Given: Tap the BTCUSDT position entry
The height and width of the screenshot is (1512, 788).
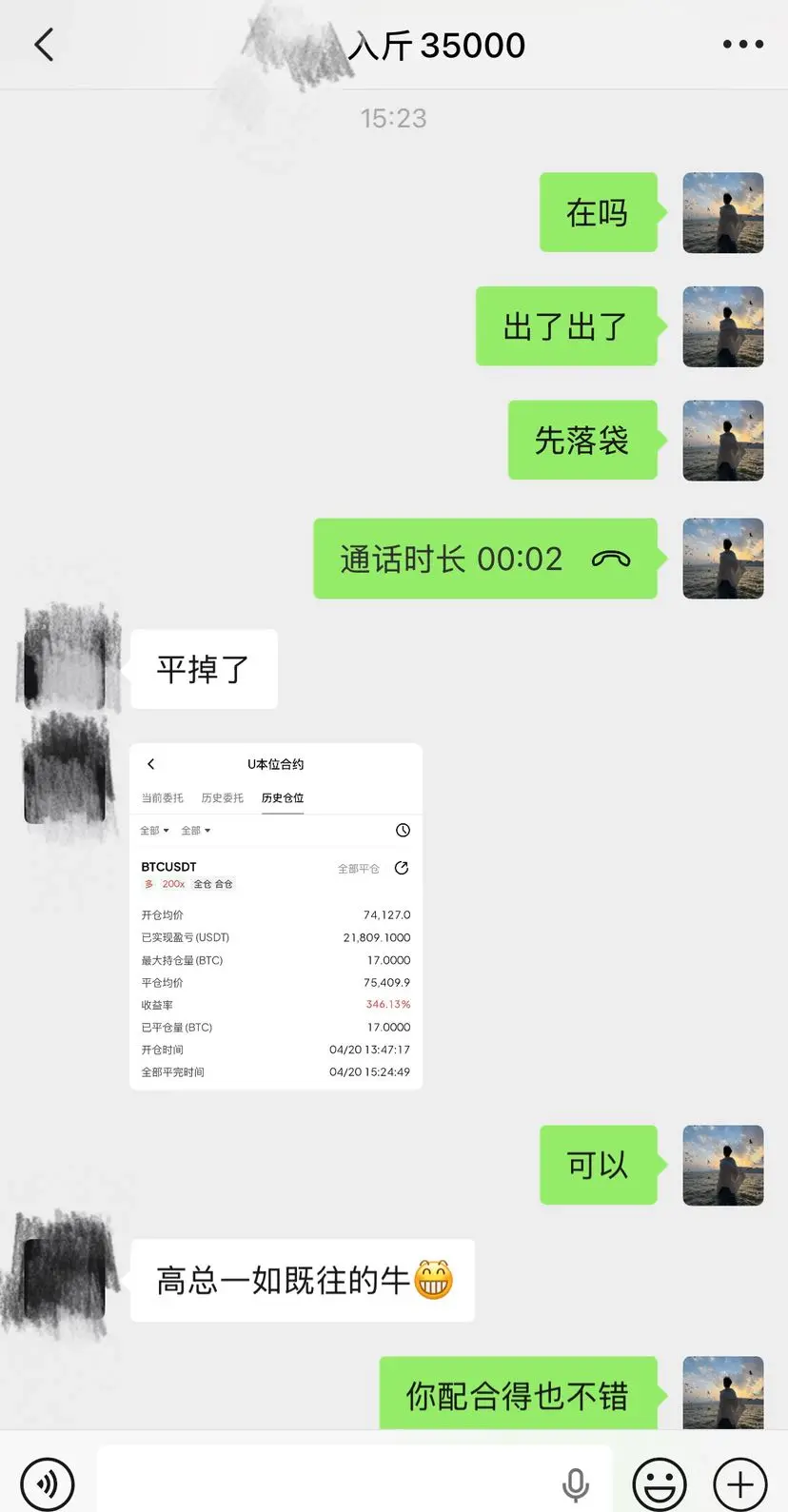Looking at the screenshot, I should point(168,867).
